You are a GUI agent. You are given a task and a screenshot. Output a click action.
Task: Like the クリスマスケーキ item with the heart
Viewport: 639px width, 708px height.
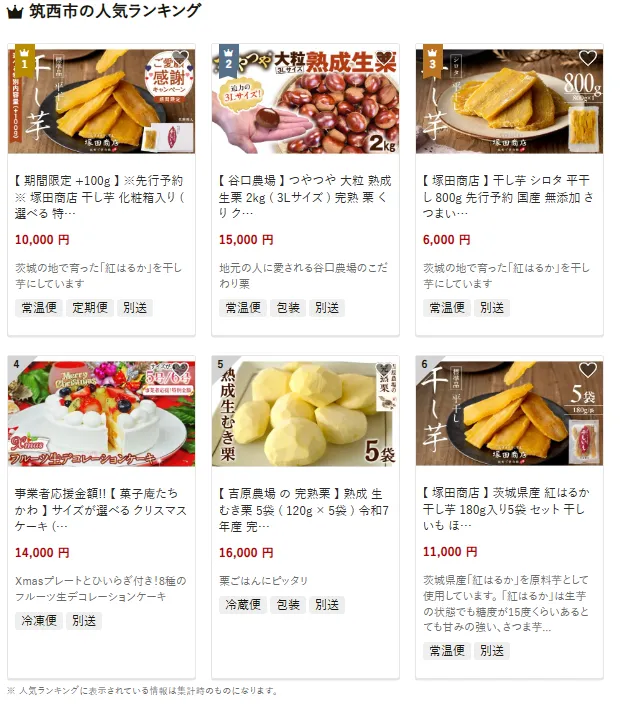point(180,370)
